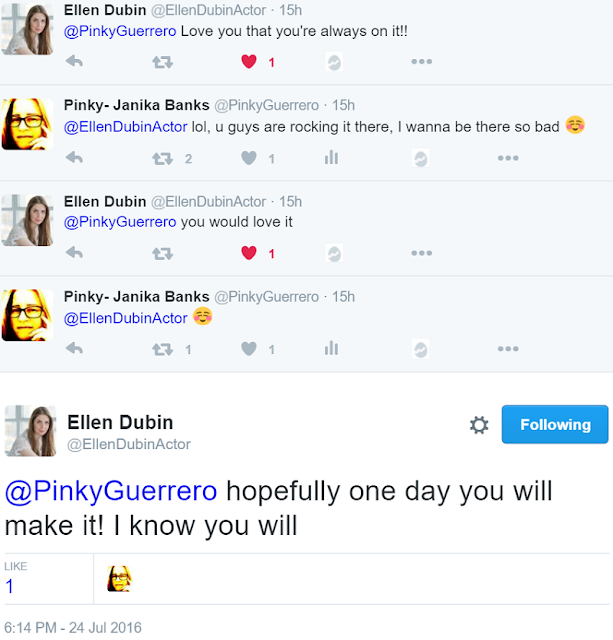Tap the Following button for Ellen Dubin
This screenshot has width=613, height=640.
tap(555, 424)
